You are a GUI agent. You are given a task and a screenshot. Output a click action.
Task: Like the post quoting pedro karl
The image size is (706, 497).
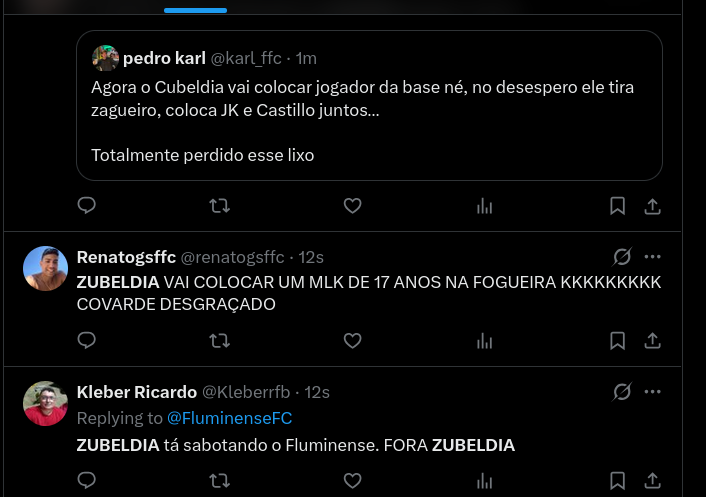click(x=352, y=206)
